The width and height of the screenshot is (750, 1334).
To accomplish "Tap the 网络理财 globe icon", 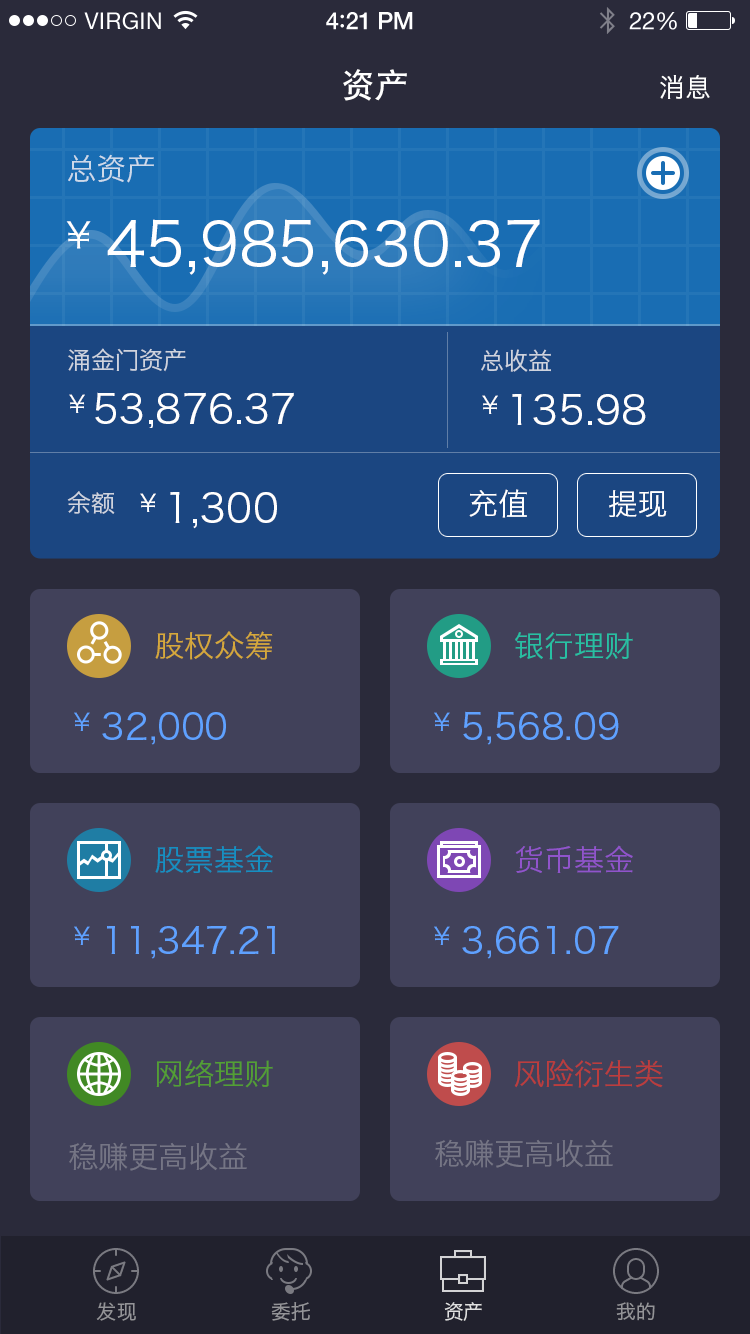I will [99, 1073].
